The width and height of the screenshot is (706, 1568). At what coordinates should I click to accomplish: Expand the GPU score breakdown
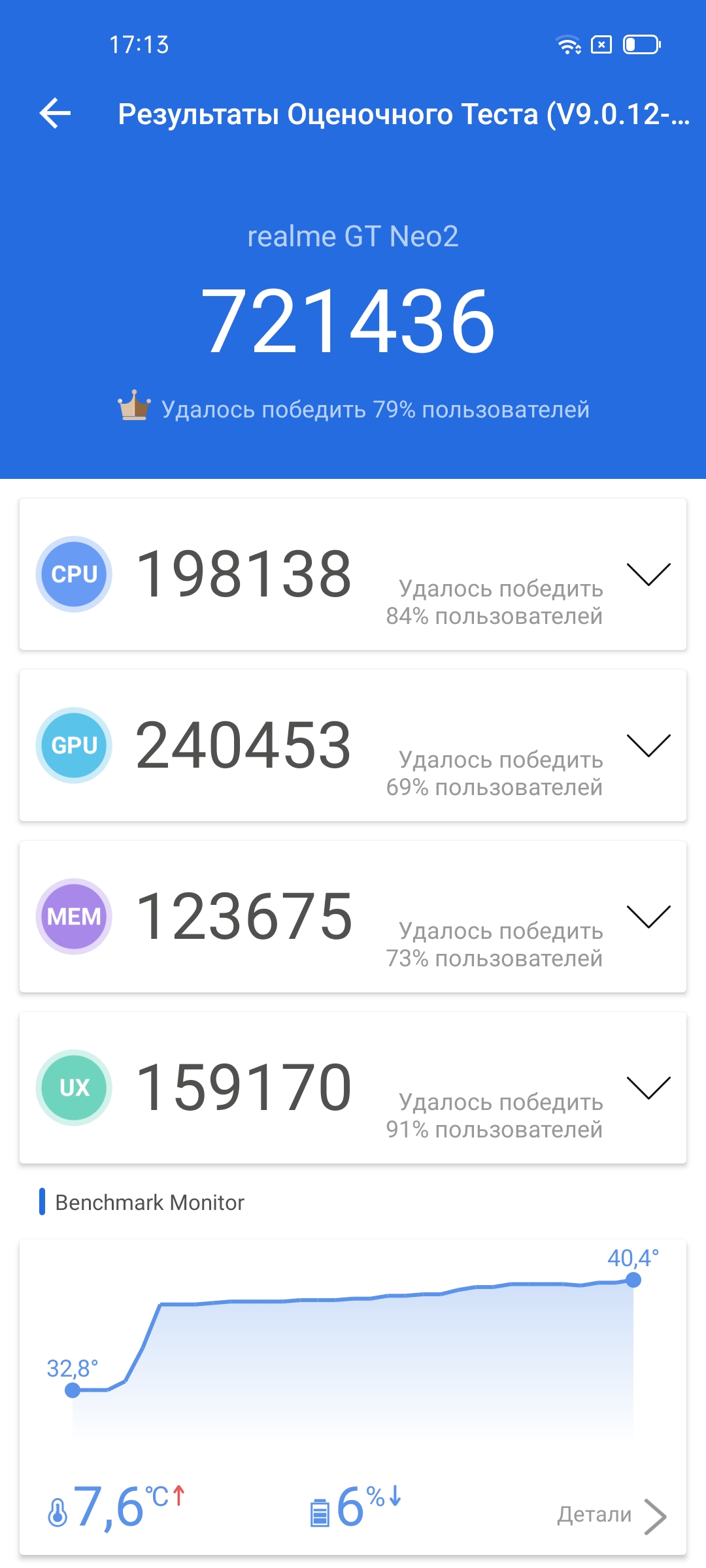pyautogui.click(x=648, y=745)
